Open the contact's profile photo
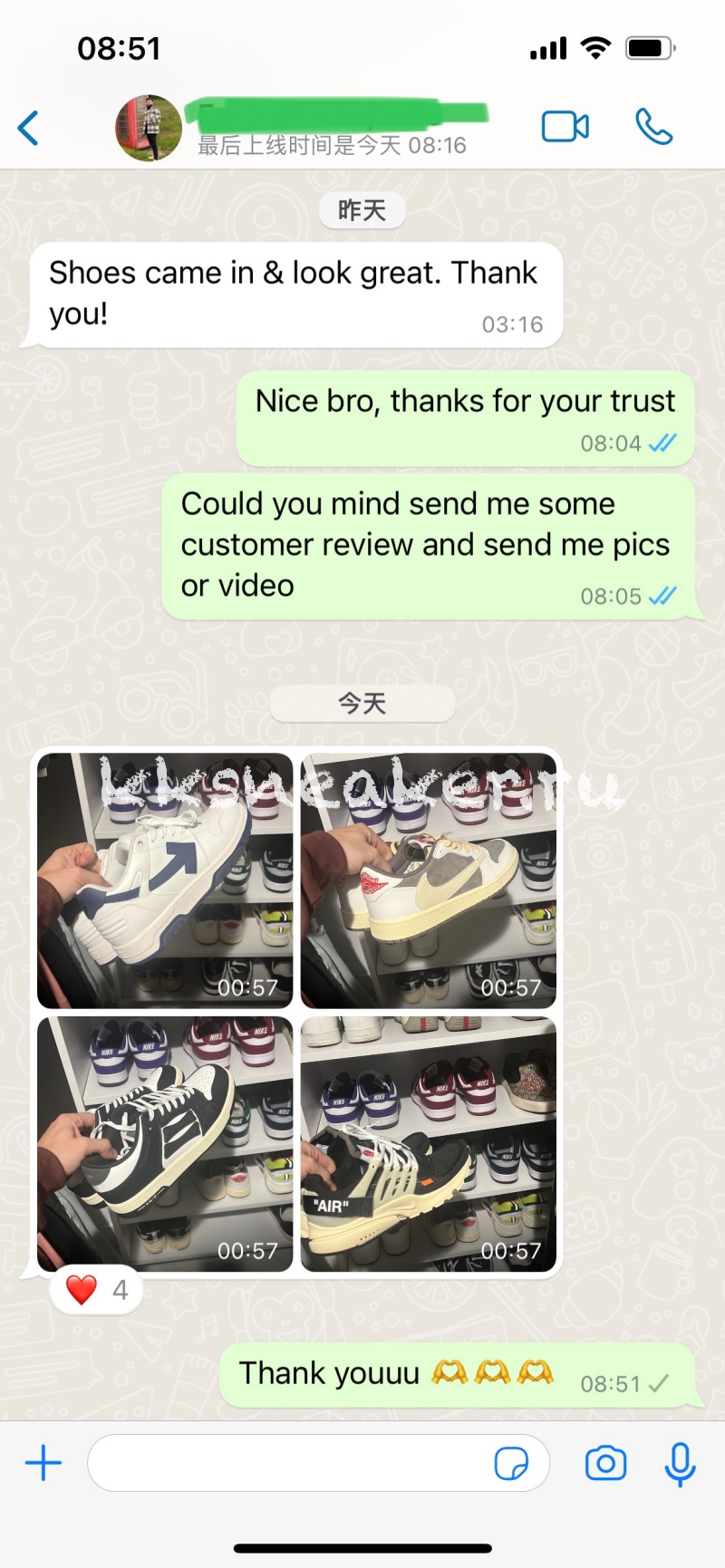Viewport: 725px width, 1568px height. tap(149, 128)
